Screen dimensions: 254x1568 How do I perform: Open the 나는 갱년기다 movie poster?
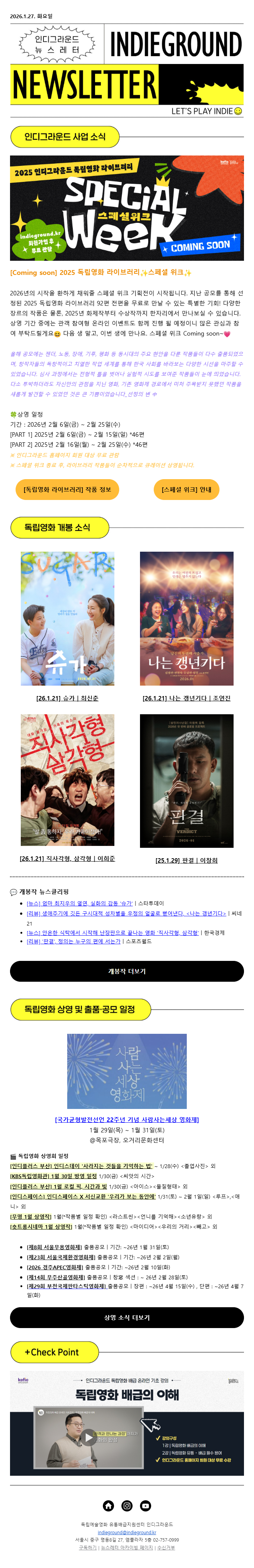pos(186,618)
